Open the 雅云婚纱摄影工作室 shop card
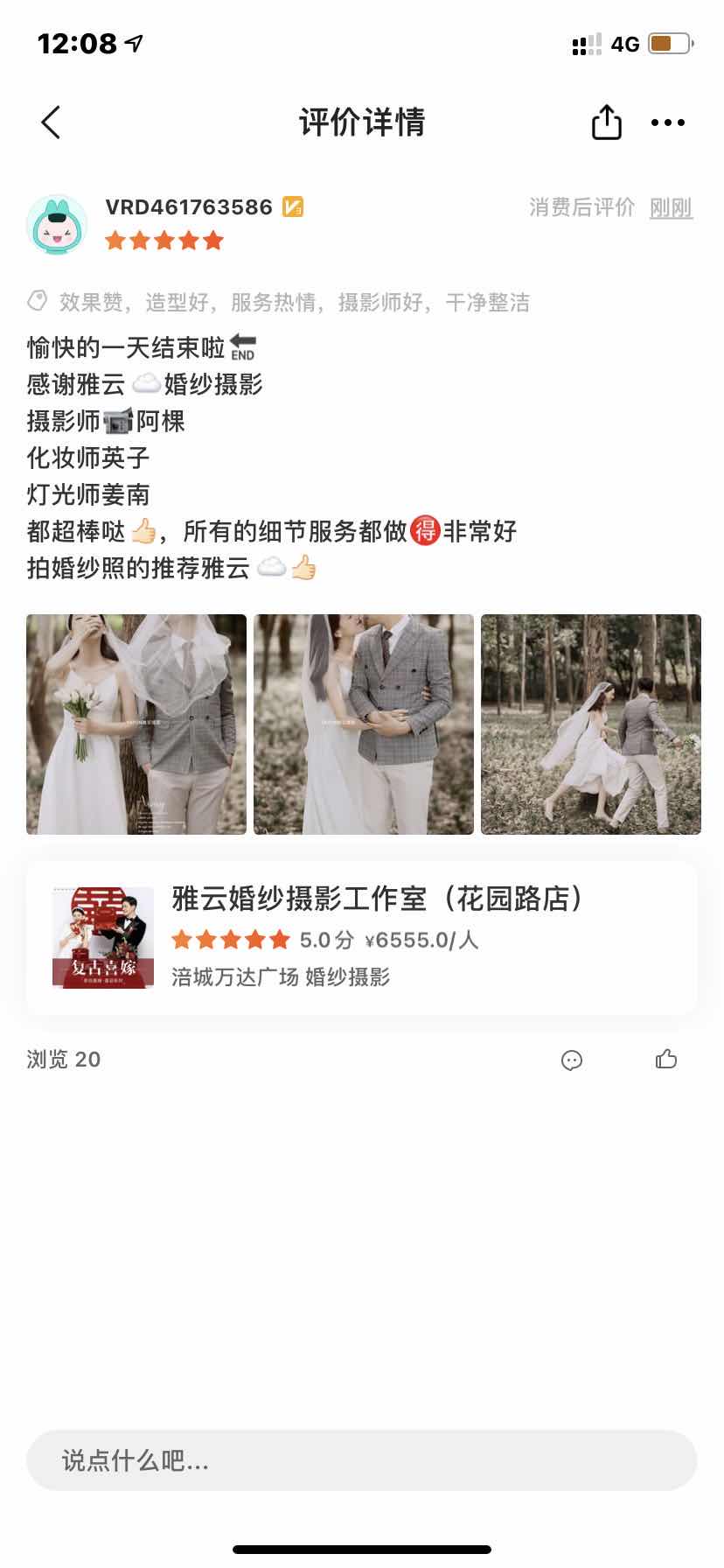The width and height of the screenshot is (724, 1568). [x=362, y=938]
